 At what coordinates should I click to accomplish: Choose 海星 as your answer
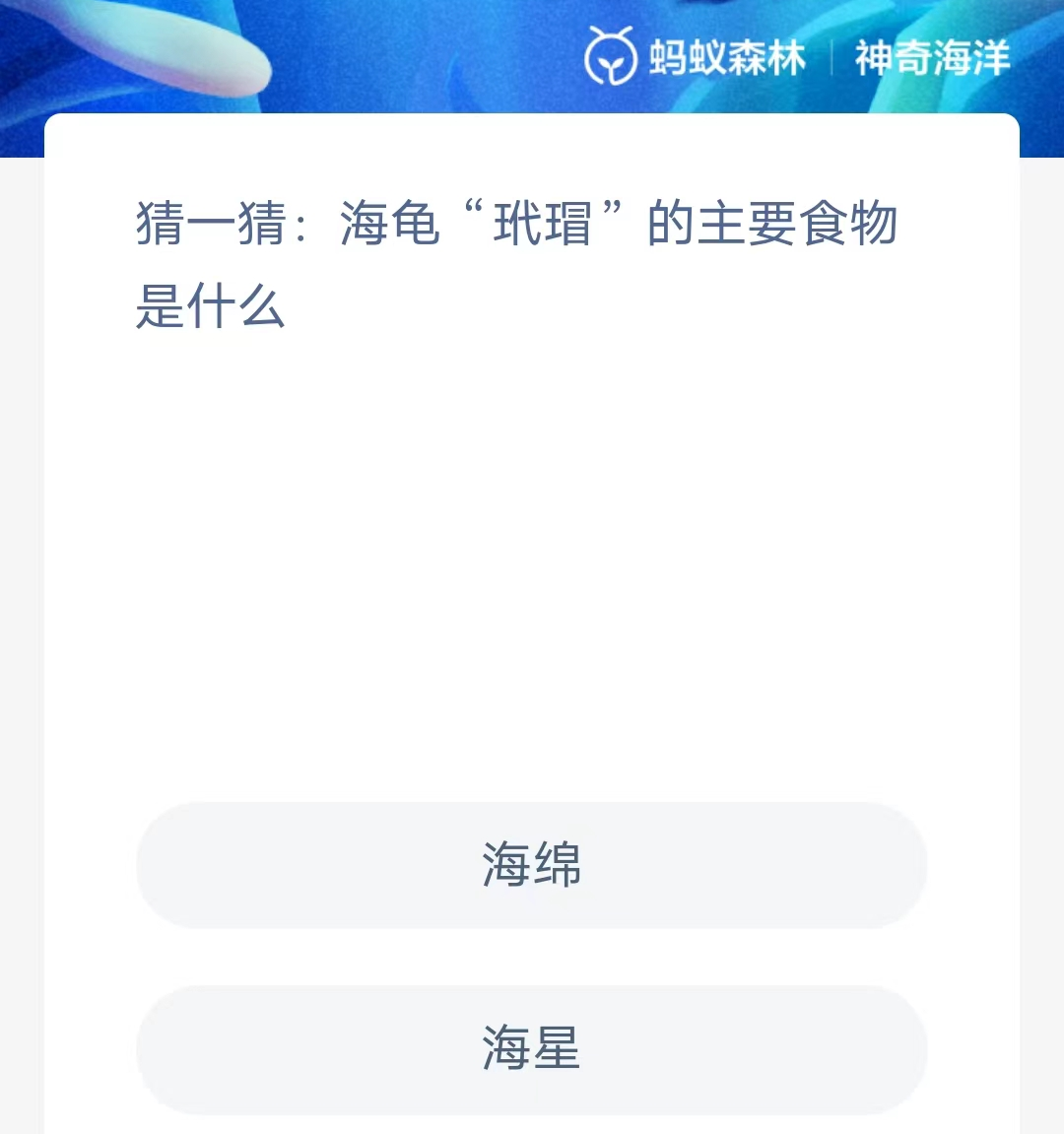[532, 1049]
